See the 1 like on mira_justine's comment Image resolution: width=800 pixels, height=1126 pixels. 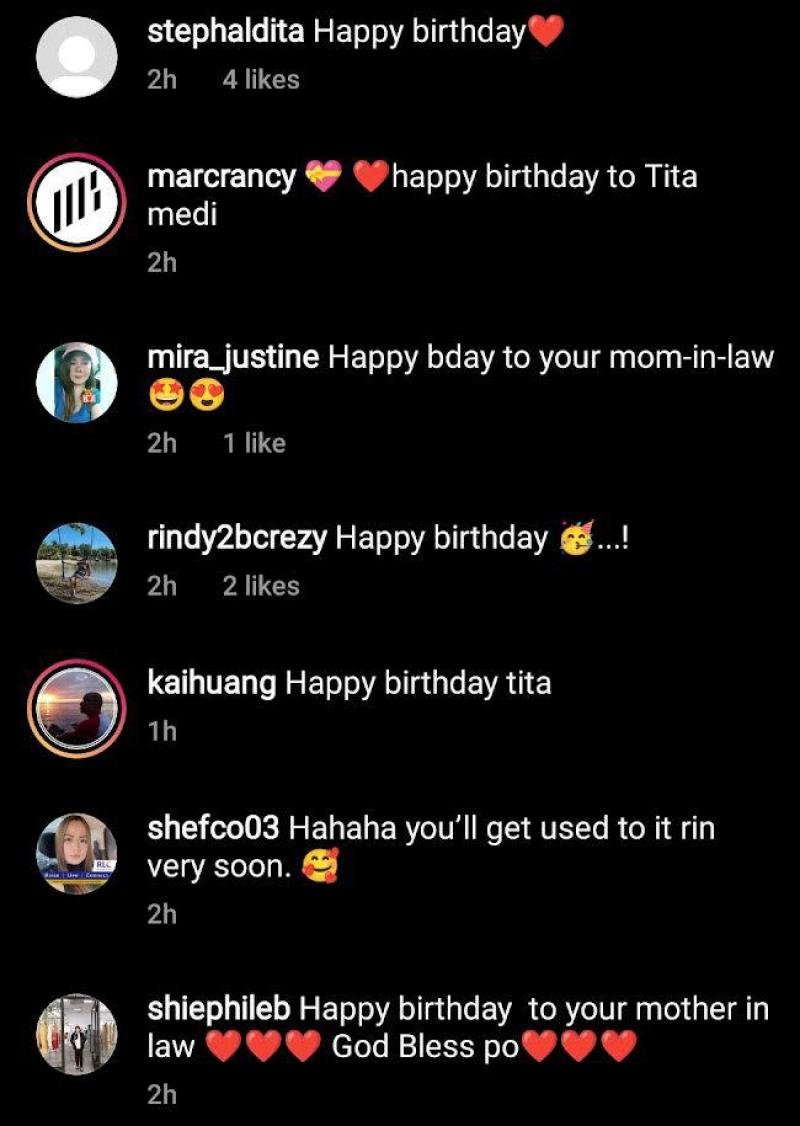click(254, 443)
